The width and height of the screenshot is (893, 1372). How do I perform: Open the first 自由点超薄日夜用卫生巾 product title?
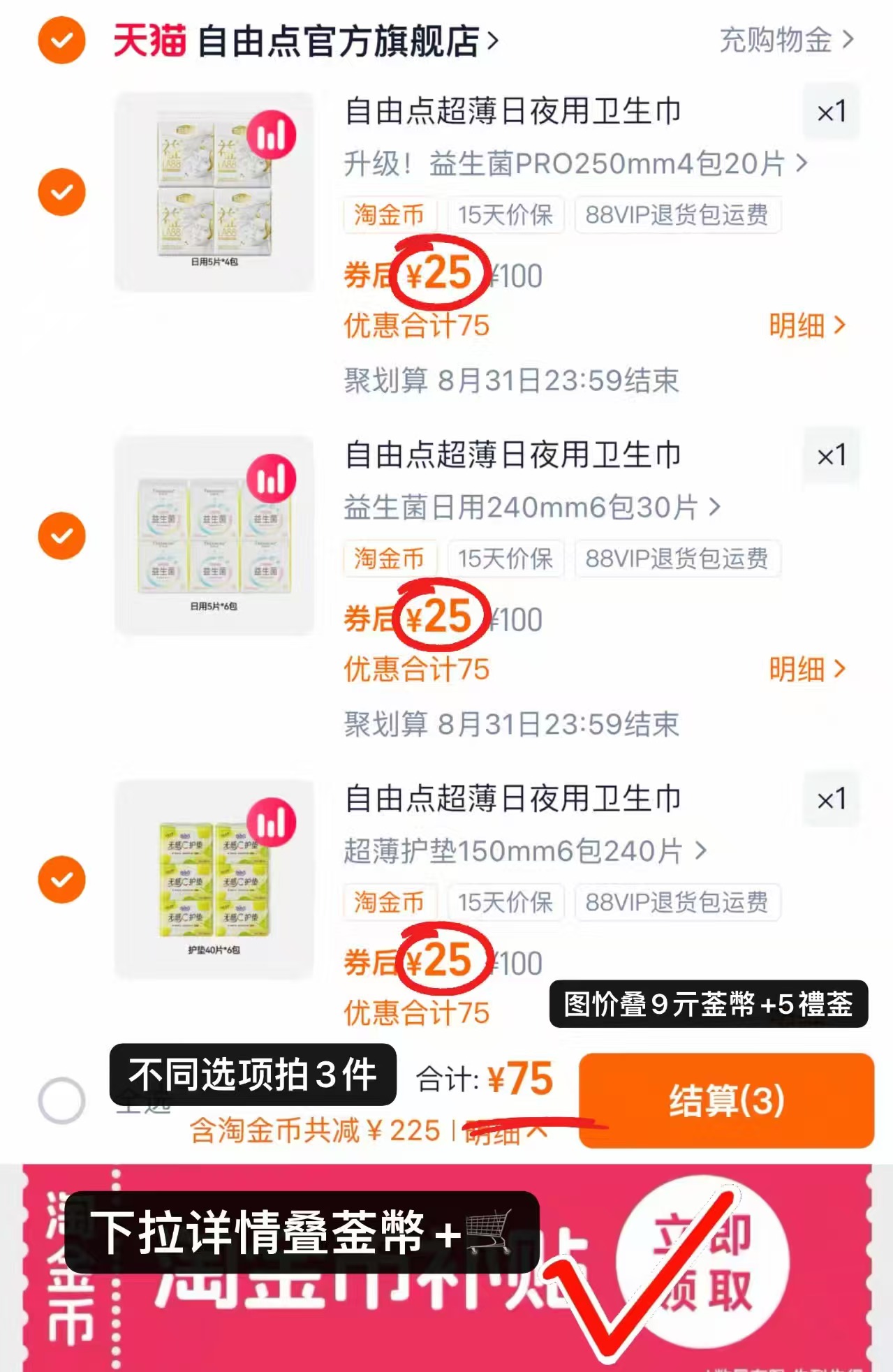(x=515, y=109)
